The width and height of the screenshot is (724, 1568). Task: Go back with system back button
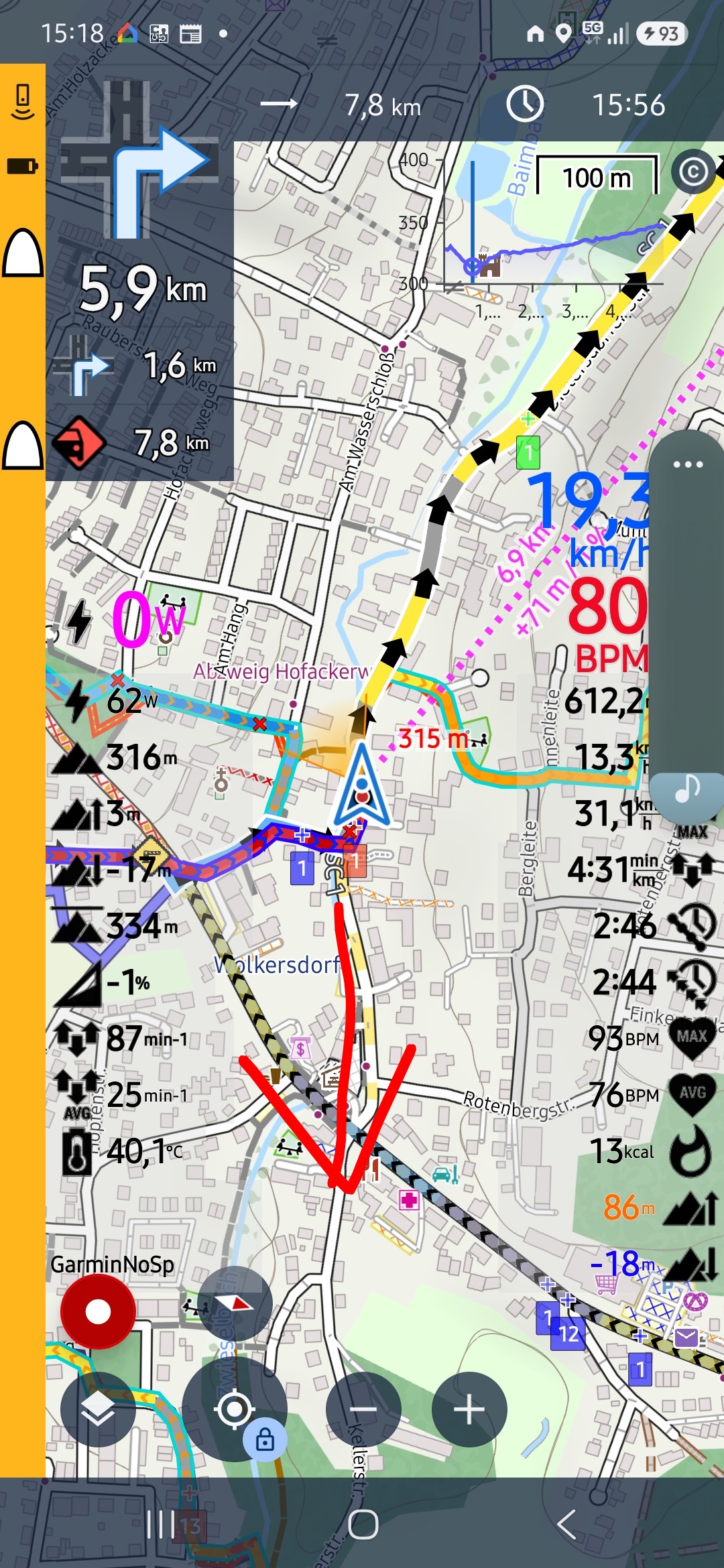566,1524
